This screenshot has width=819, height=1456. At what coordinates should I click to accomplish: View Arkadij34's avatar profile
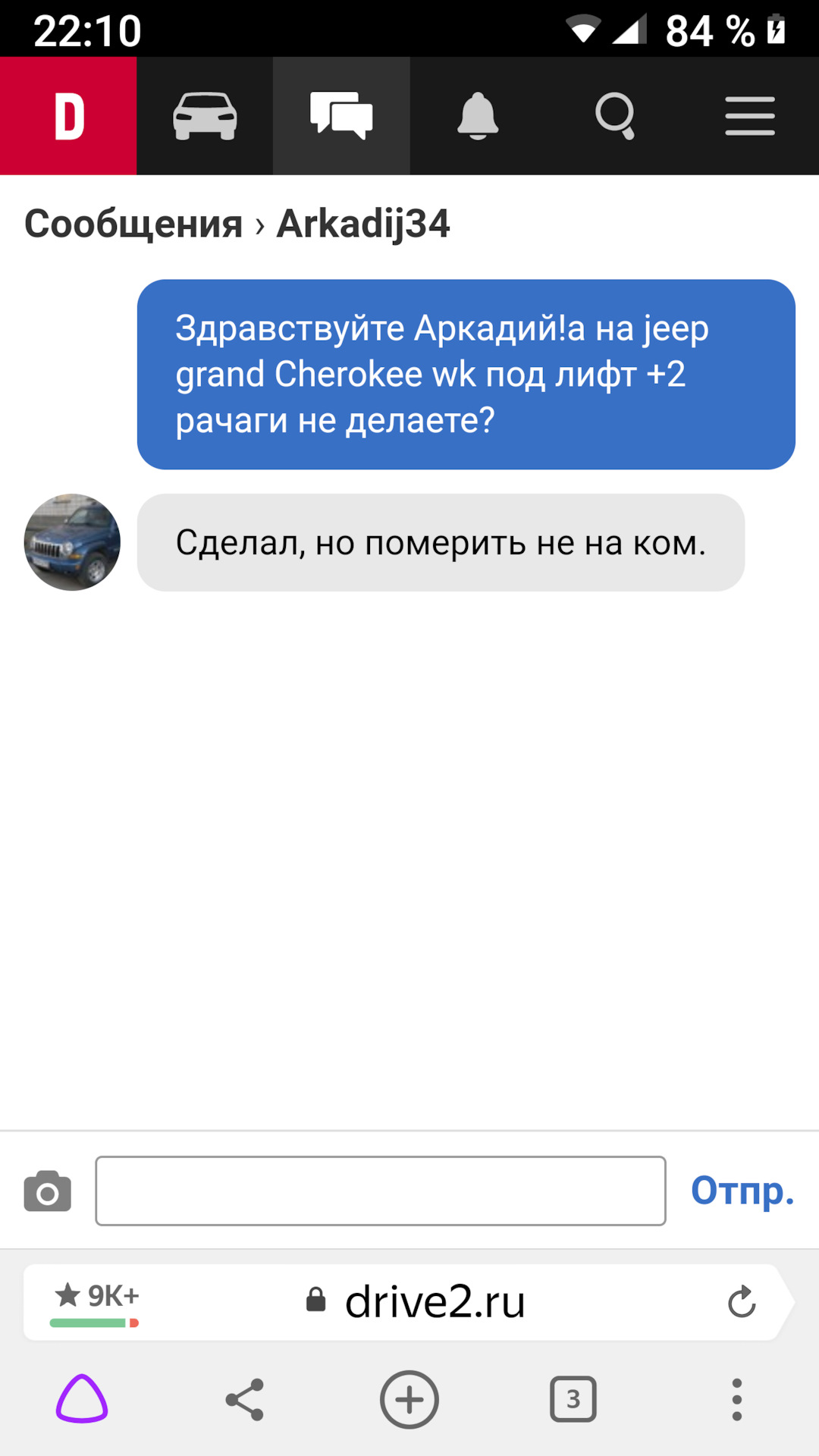(x=72, y=542)
